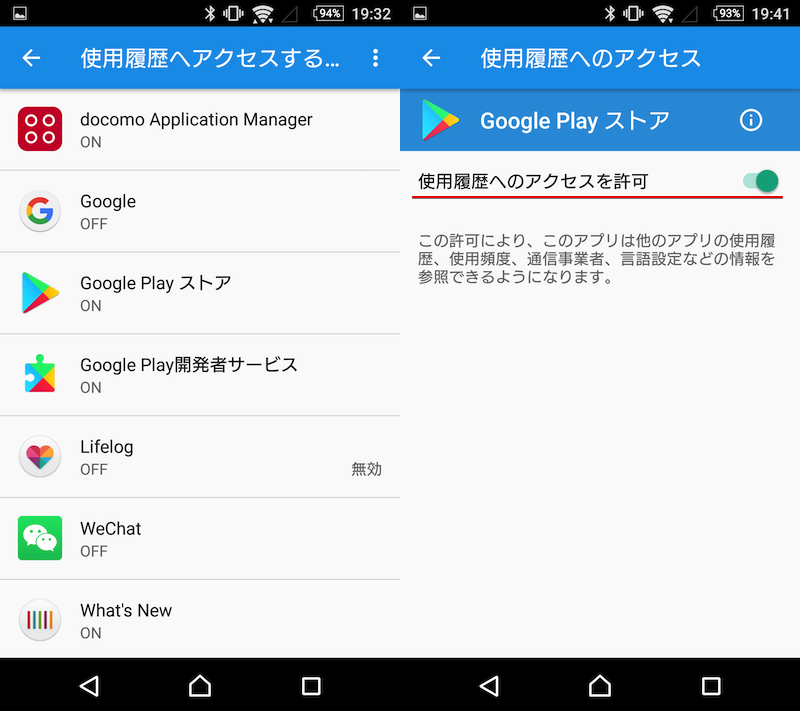Screen dimensions: 800x711
Task: Toggle 使用履歴へのアクセスを許可 switch off
Action: coord(761,181)
